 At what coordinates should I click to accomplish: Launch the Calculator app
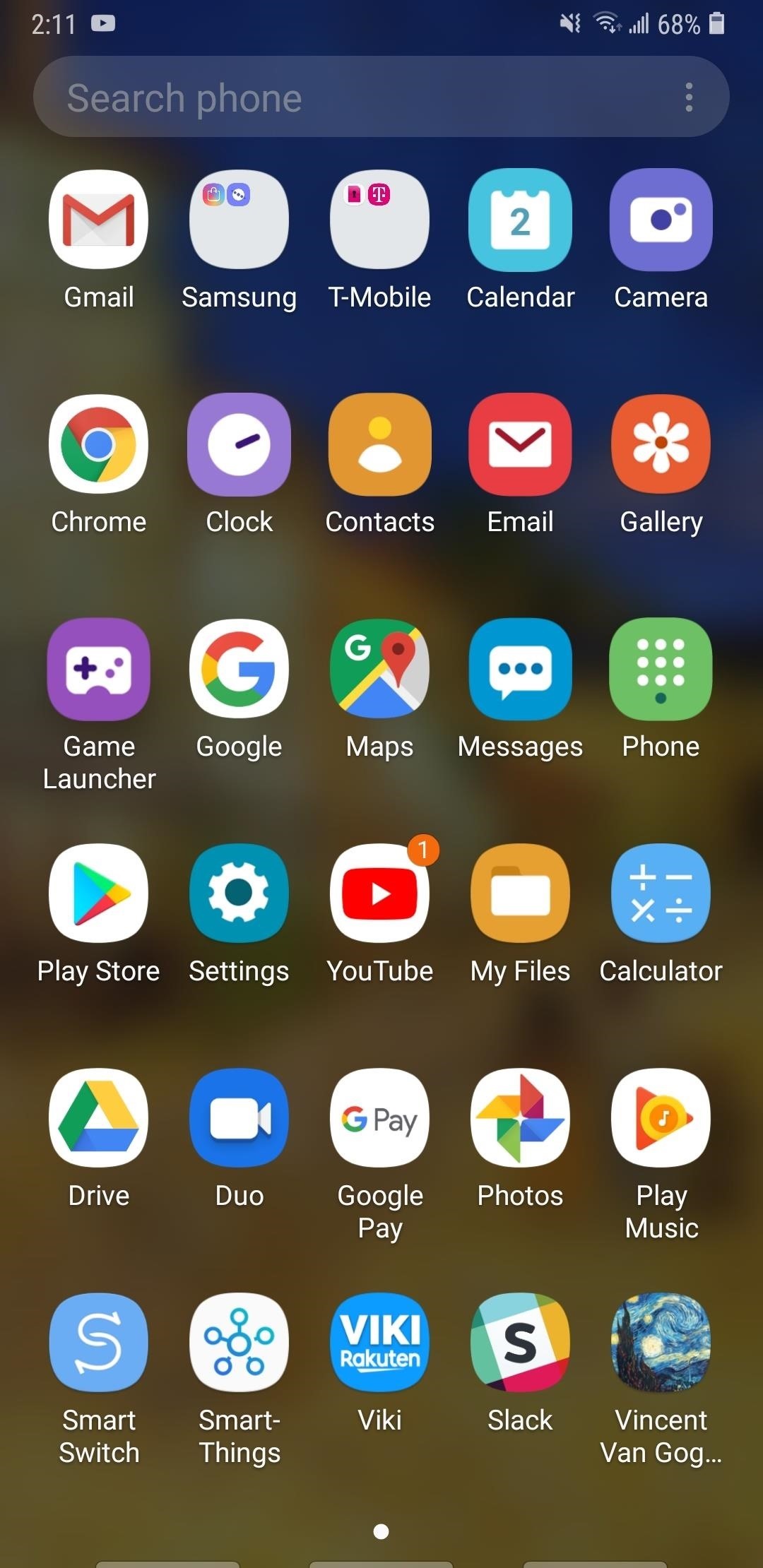(660, 893)
